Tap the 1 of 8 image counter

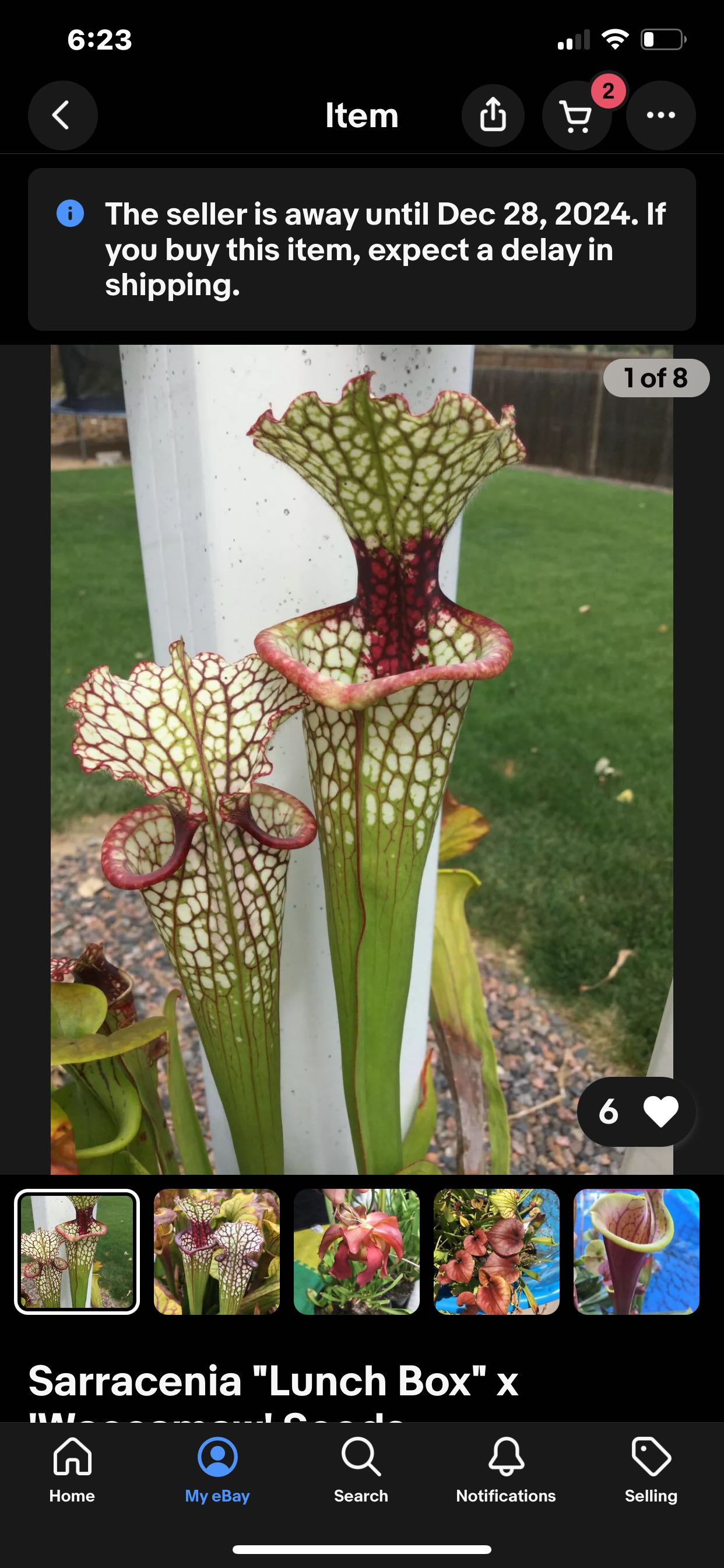click(x=655, y=377)
